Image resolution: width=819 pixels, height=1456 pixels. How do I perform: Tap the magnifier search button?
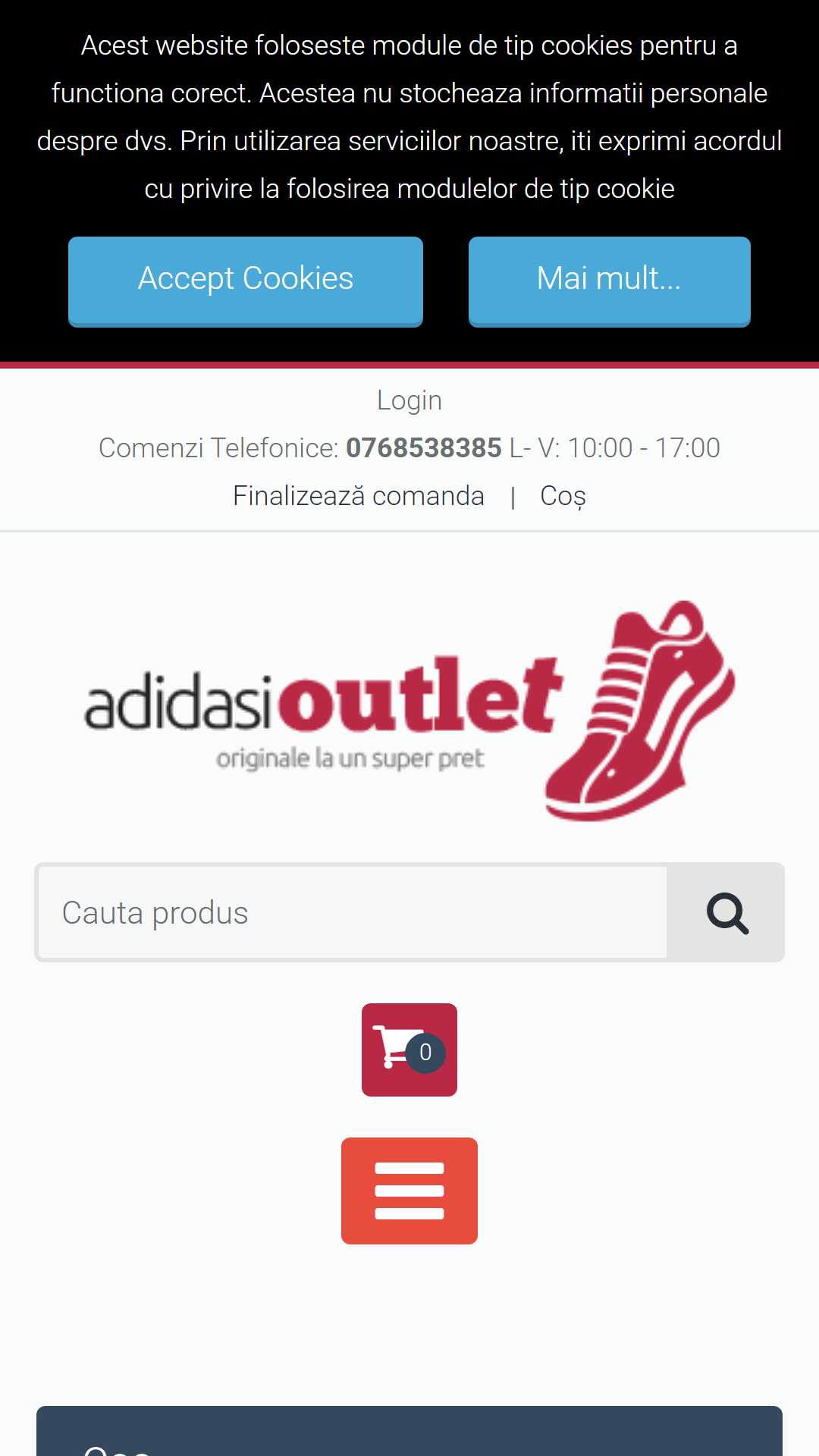tap(726, 912)
